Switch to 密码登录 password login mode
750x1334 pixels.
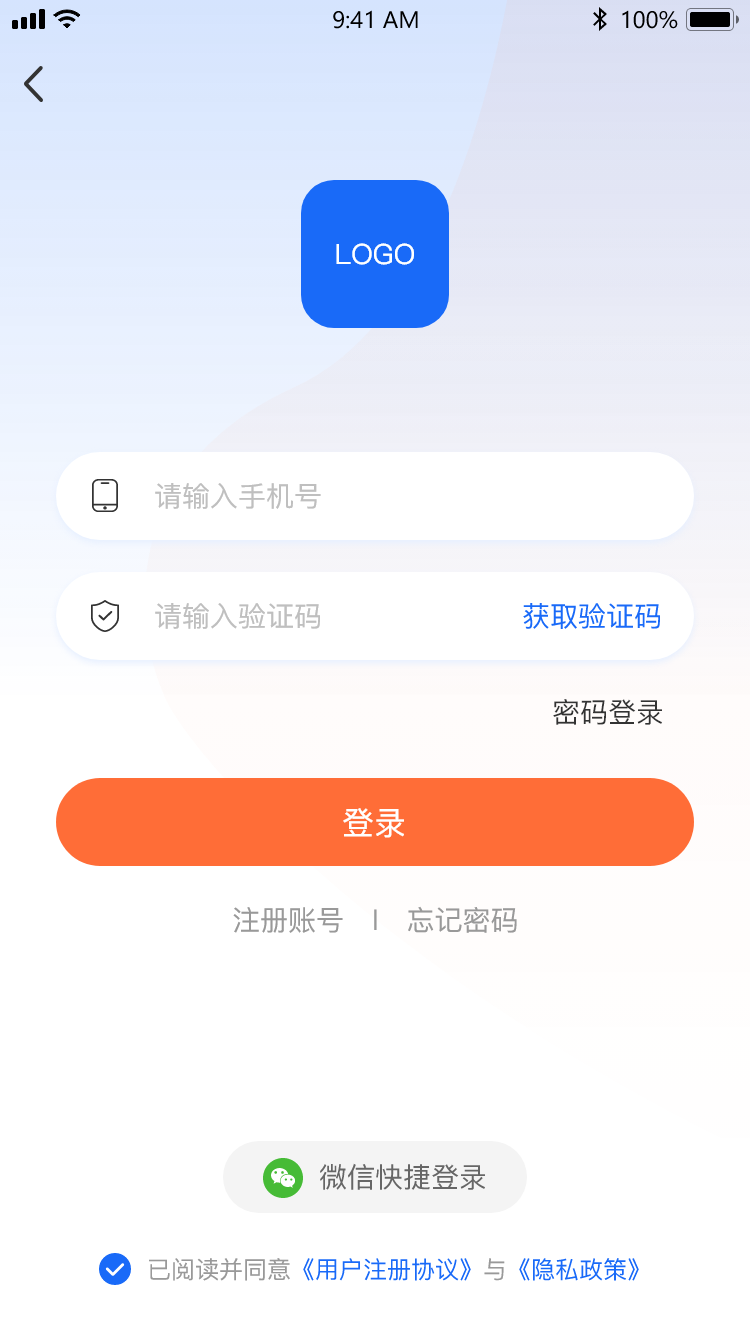point(606,712)
